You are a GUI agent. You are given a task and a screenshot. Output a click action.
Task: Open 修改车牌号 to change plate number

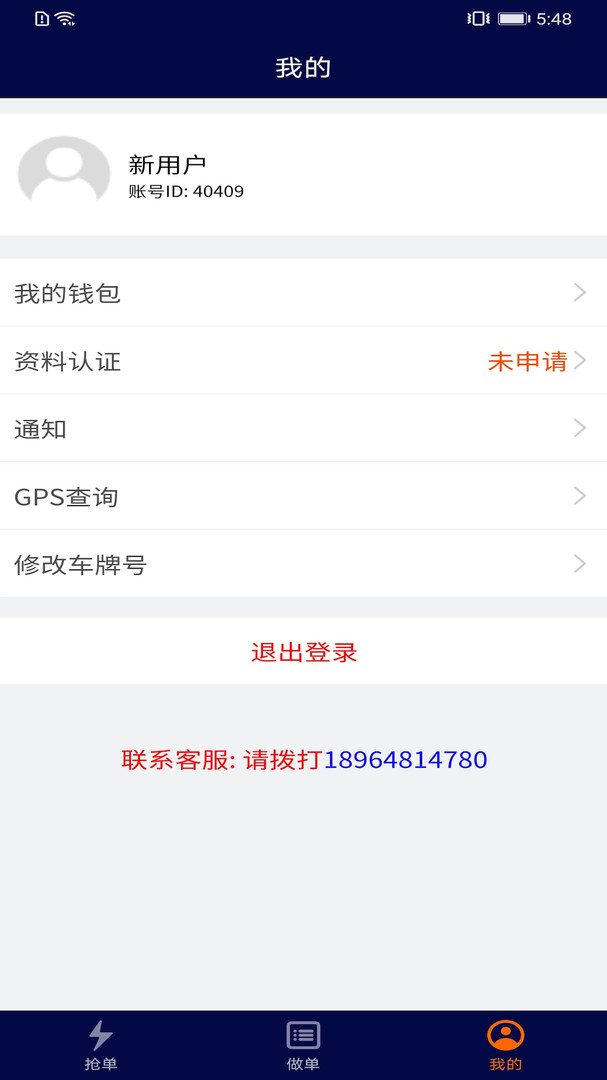(303, 565)
